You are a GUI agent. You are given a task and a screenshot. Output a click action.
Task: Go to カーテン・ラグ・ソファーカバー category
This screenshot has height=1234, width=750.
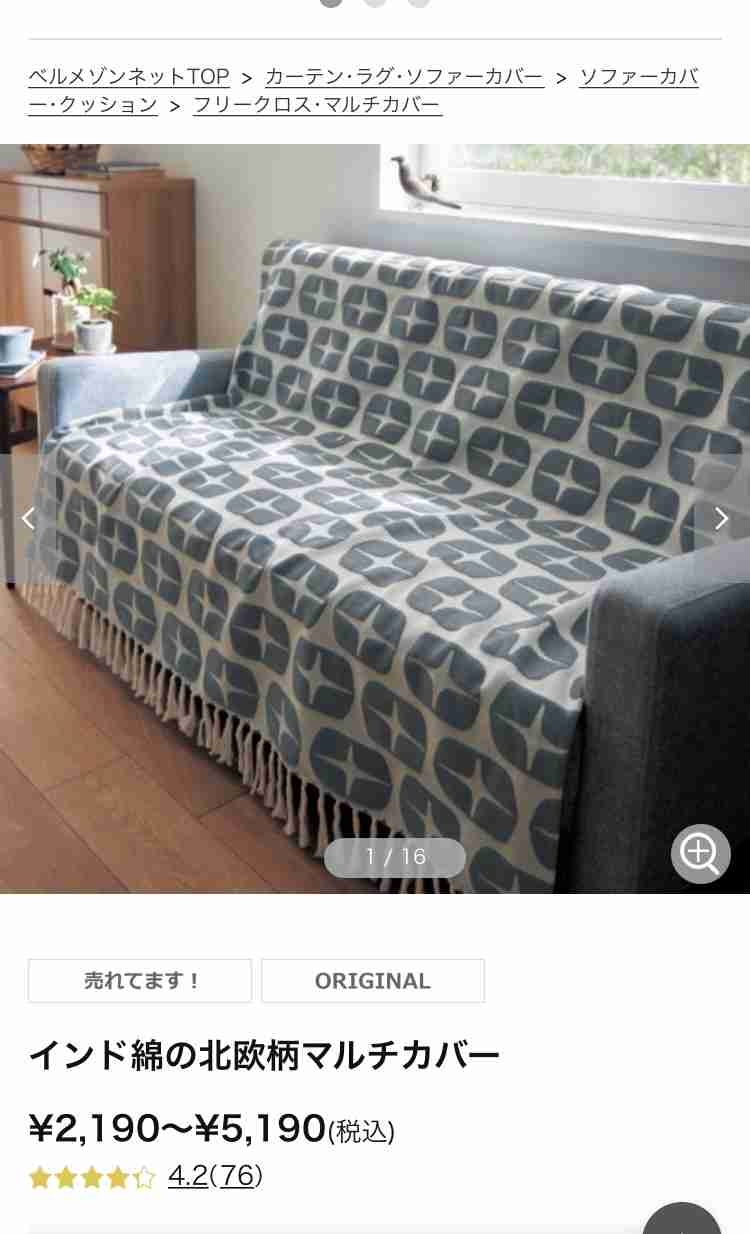pos(404,77)
